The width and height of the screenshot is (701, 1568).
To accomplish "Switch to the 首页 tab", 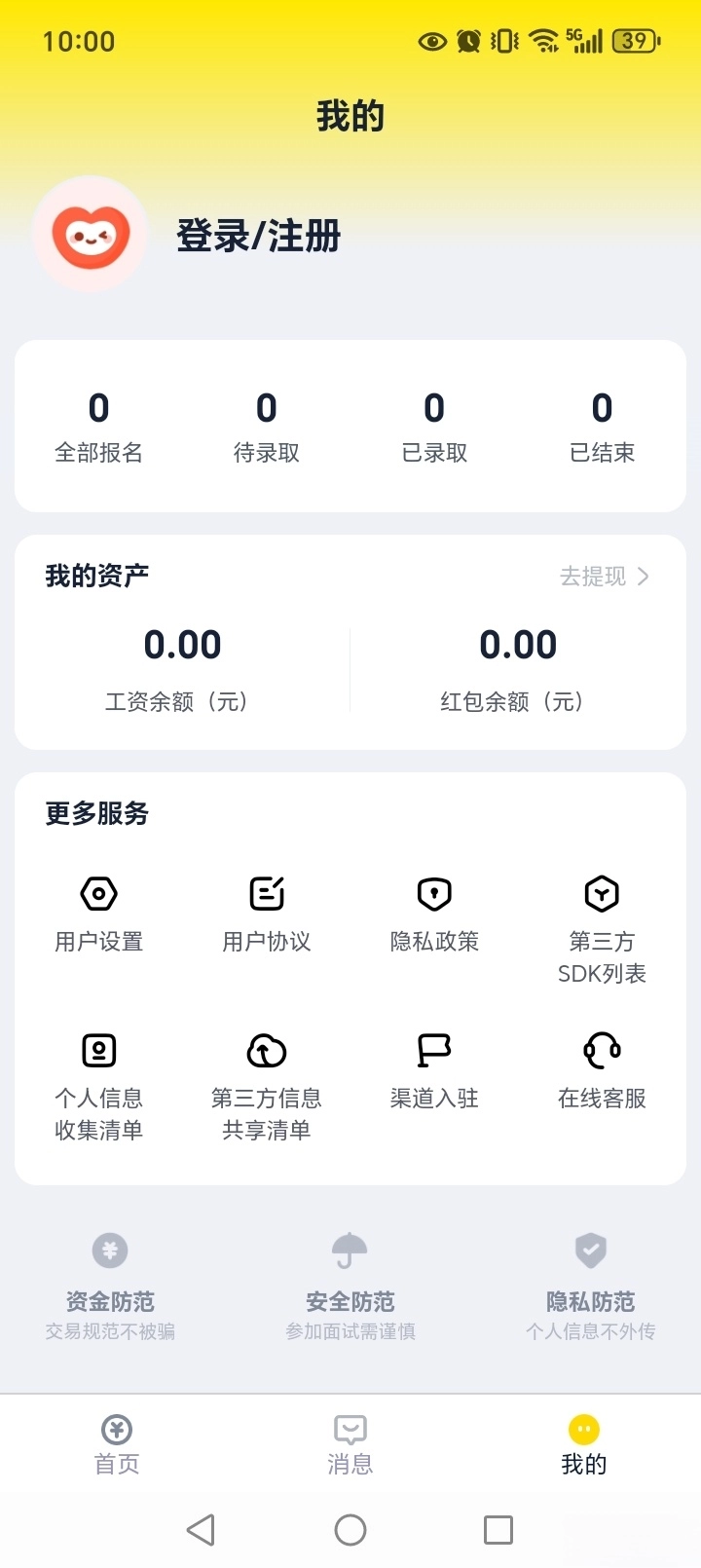I will (x=117, y=1444).
